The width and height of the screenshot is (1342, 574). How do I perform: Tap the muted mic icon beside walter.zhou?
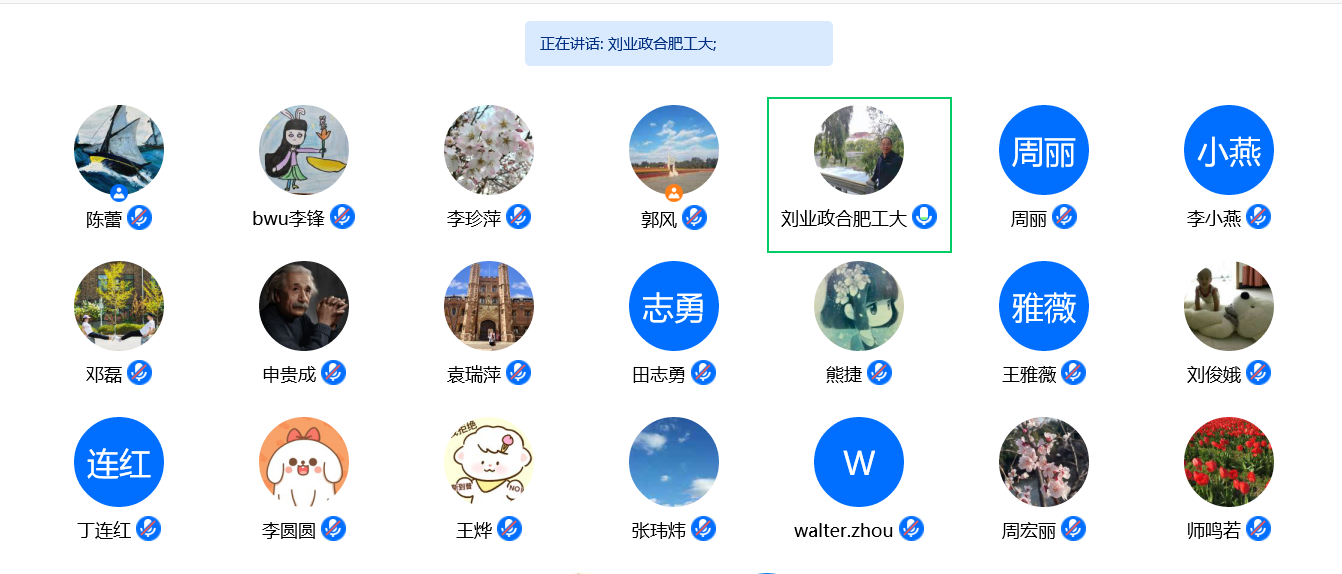coord(910,529)
